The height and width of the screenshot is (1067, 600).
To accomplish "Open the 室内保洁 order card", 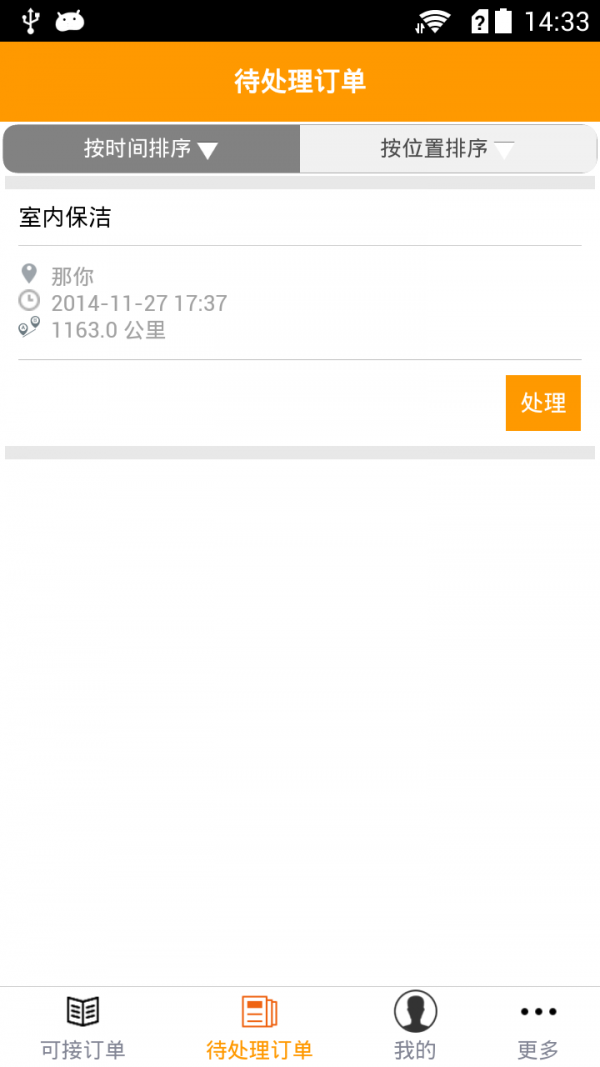I will pos(300,317).
